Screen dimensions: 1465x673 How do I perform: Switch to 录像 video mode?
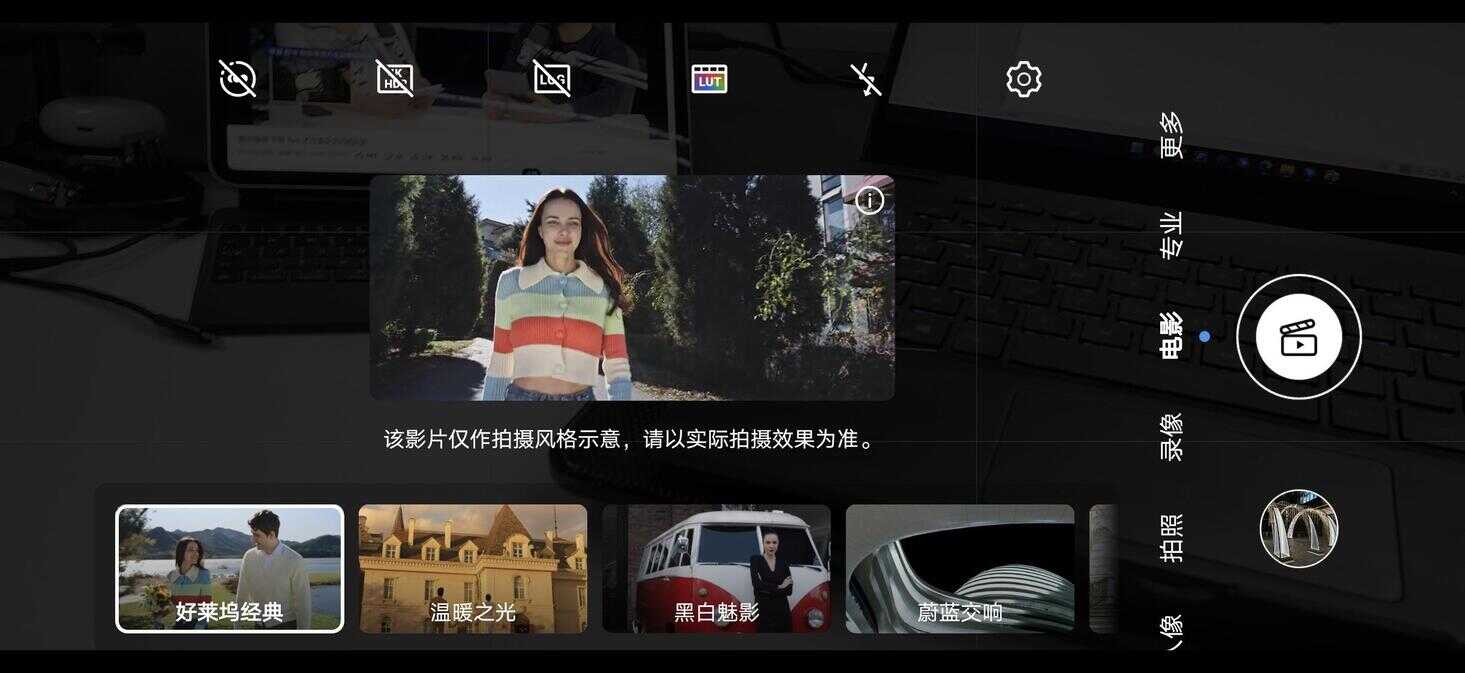coord(1171,438)
